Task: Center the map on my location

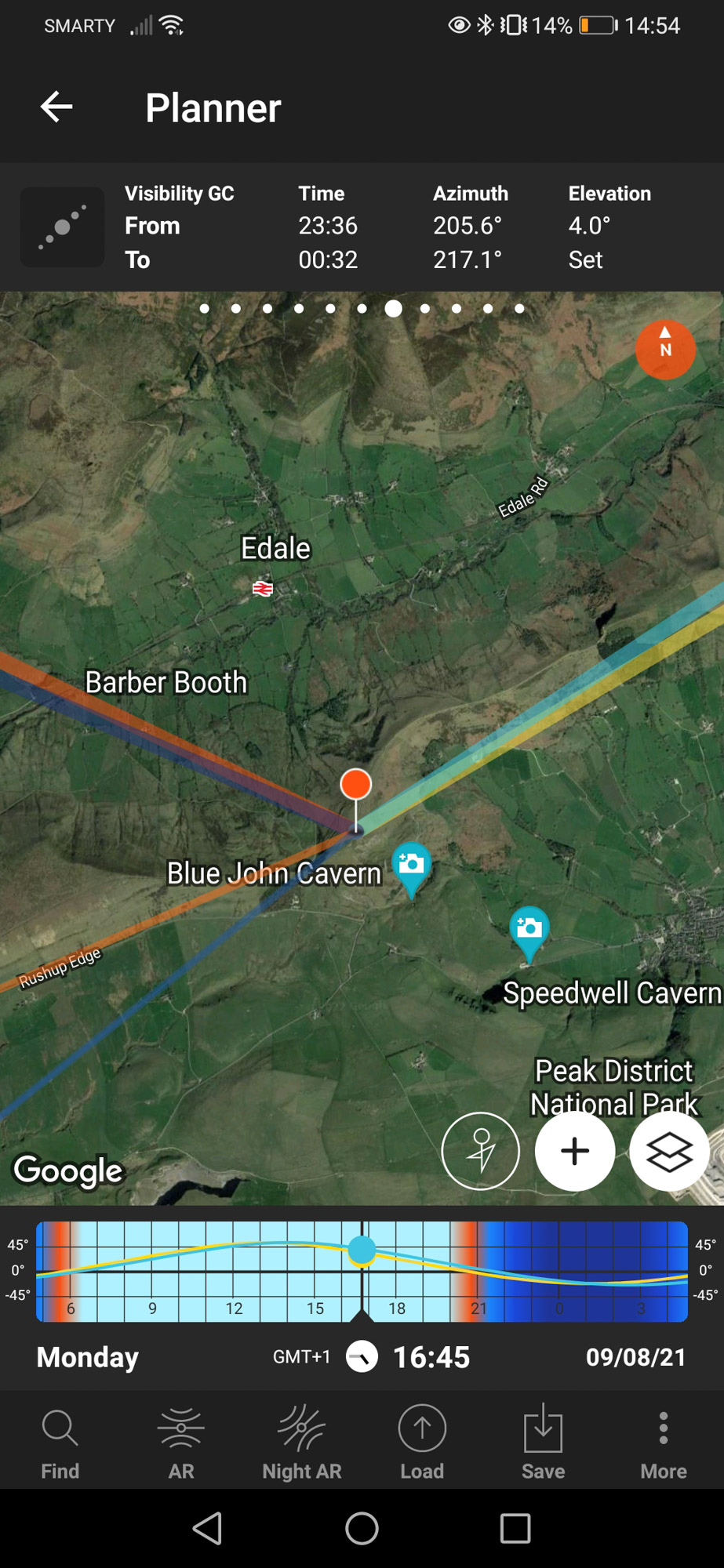Action: click(481, 1151)
